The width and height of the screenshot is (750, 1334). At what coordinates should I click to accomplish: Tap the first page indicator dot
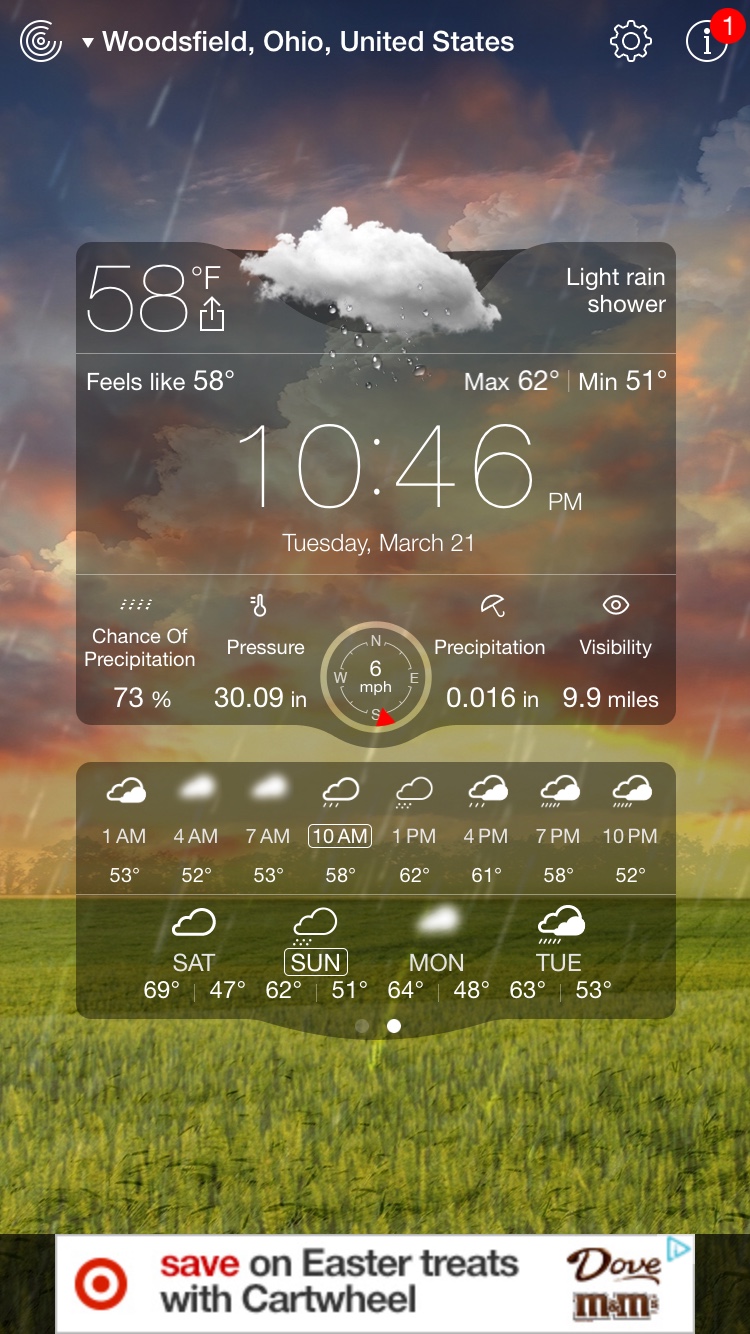[362, 1026]
